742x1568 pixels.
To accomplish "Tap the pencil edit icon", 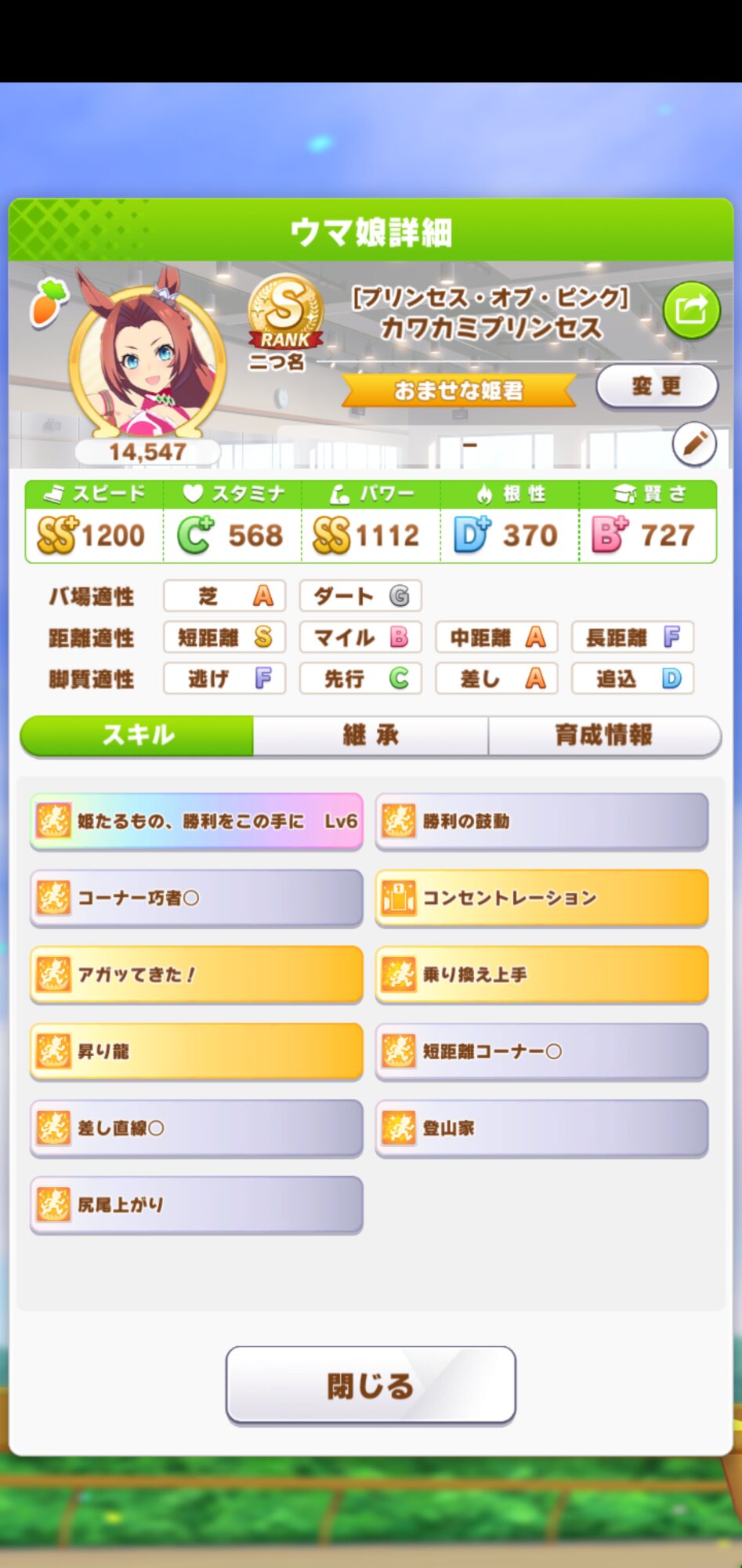I will tap(694, 445).
